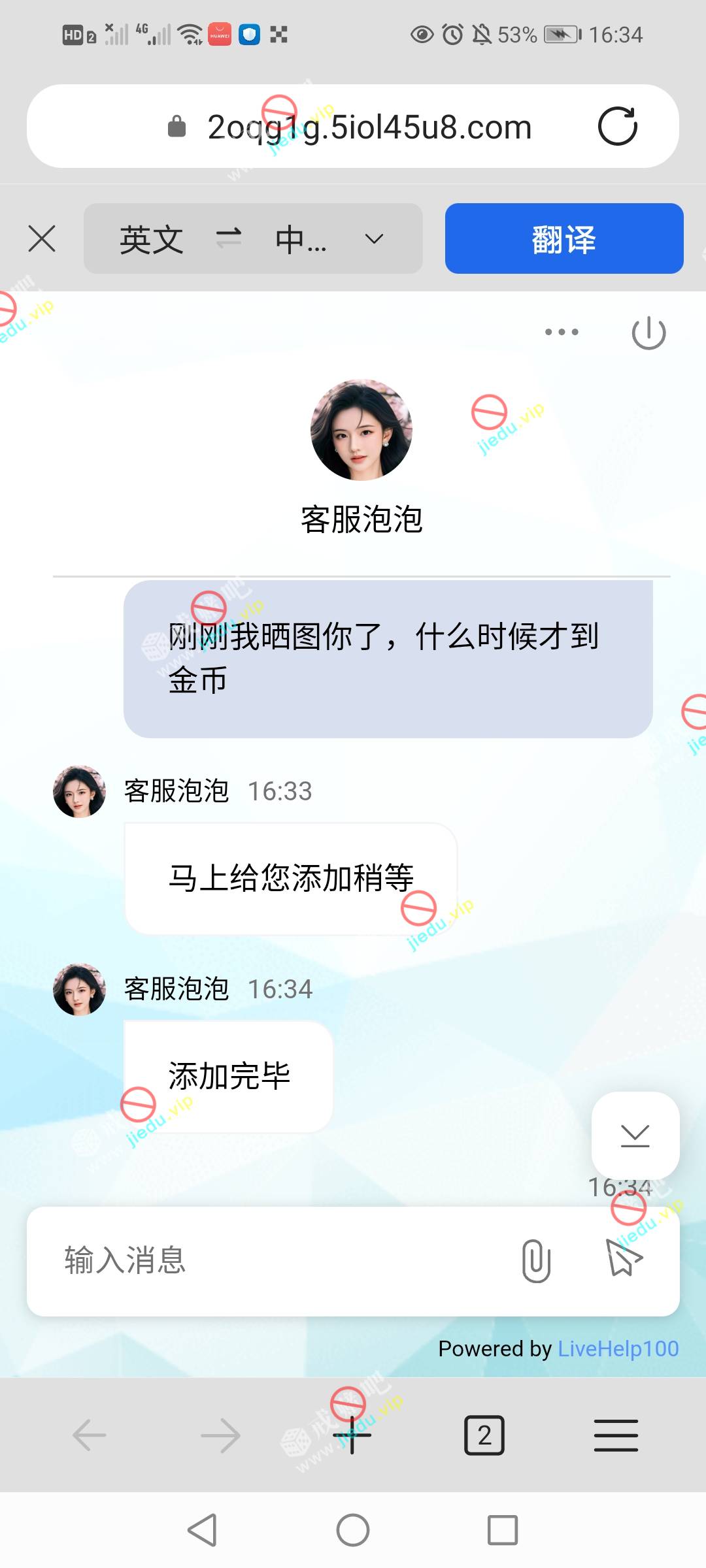
Task: Open the browser hamburger menu
Action: pos(616,1435)
